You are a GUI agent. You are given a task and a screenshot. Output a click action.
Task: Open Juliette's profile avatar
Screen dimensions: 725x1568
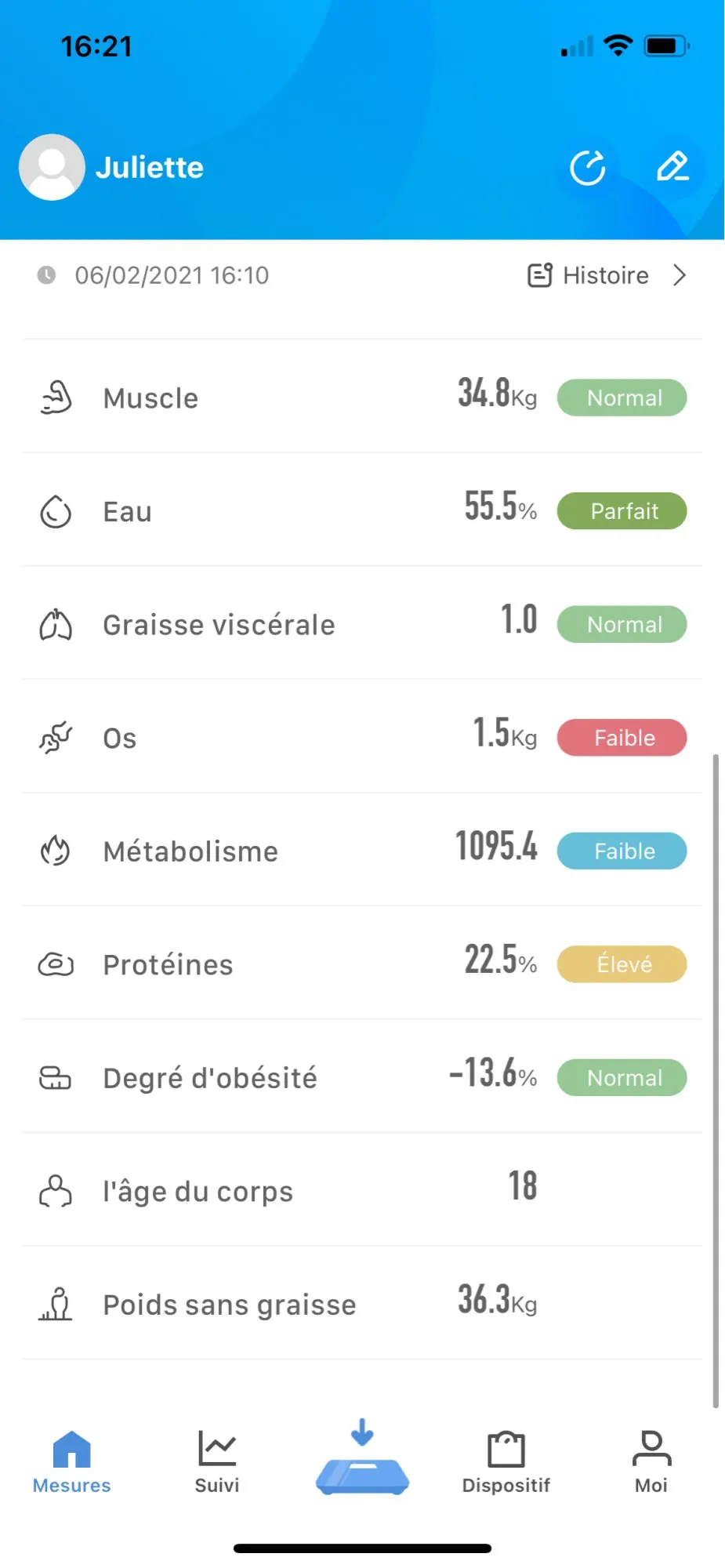pos(52,167)
